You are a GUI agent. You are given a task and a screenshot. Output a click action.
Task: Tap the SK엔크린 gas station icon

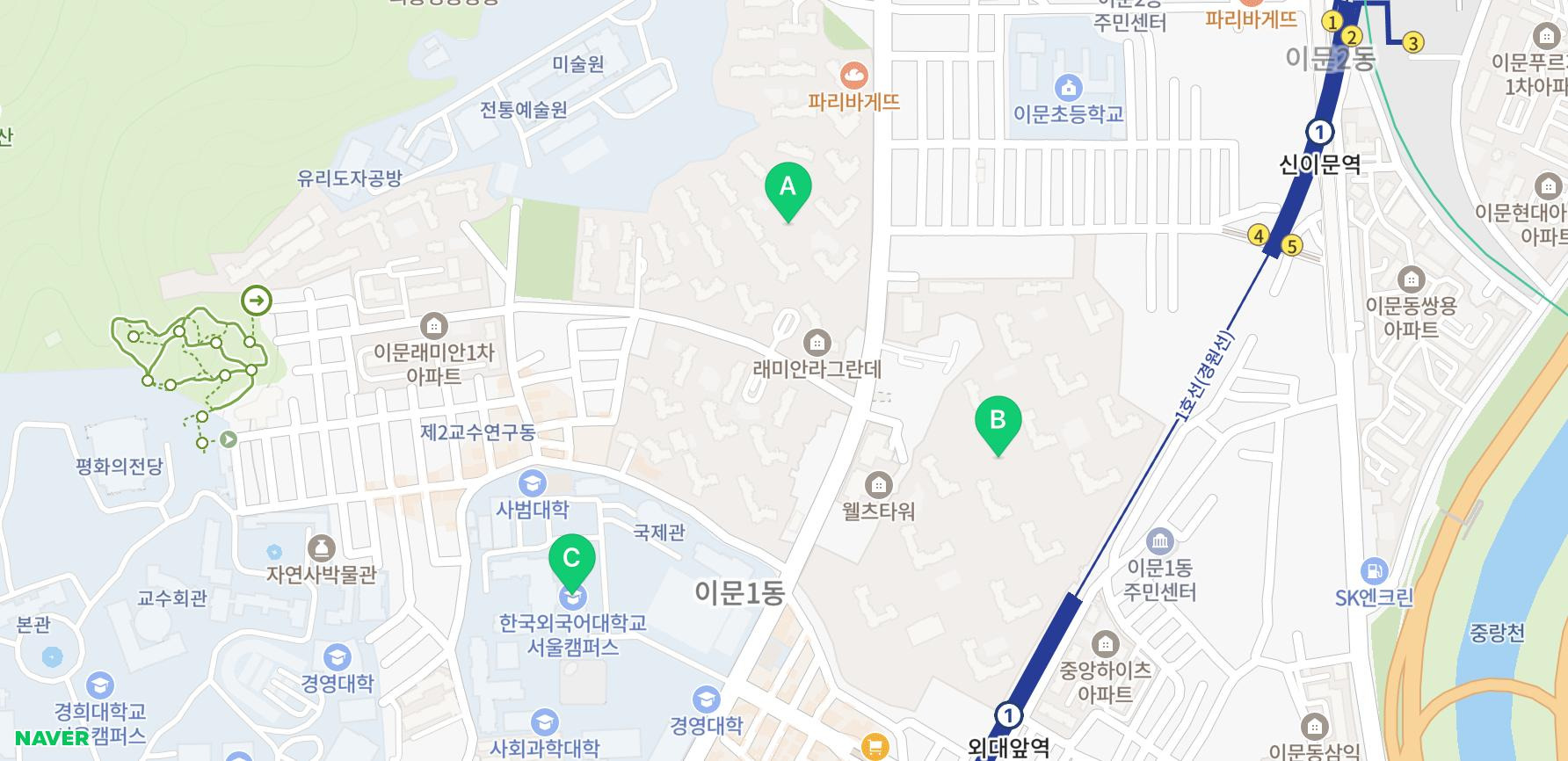coord(1374,570)
